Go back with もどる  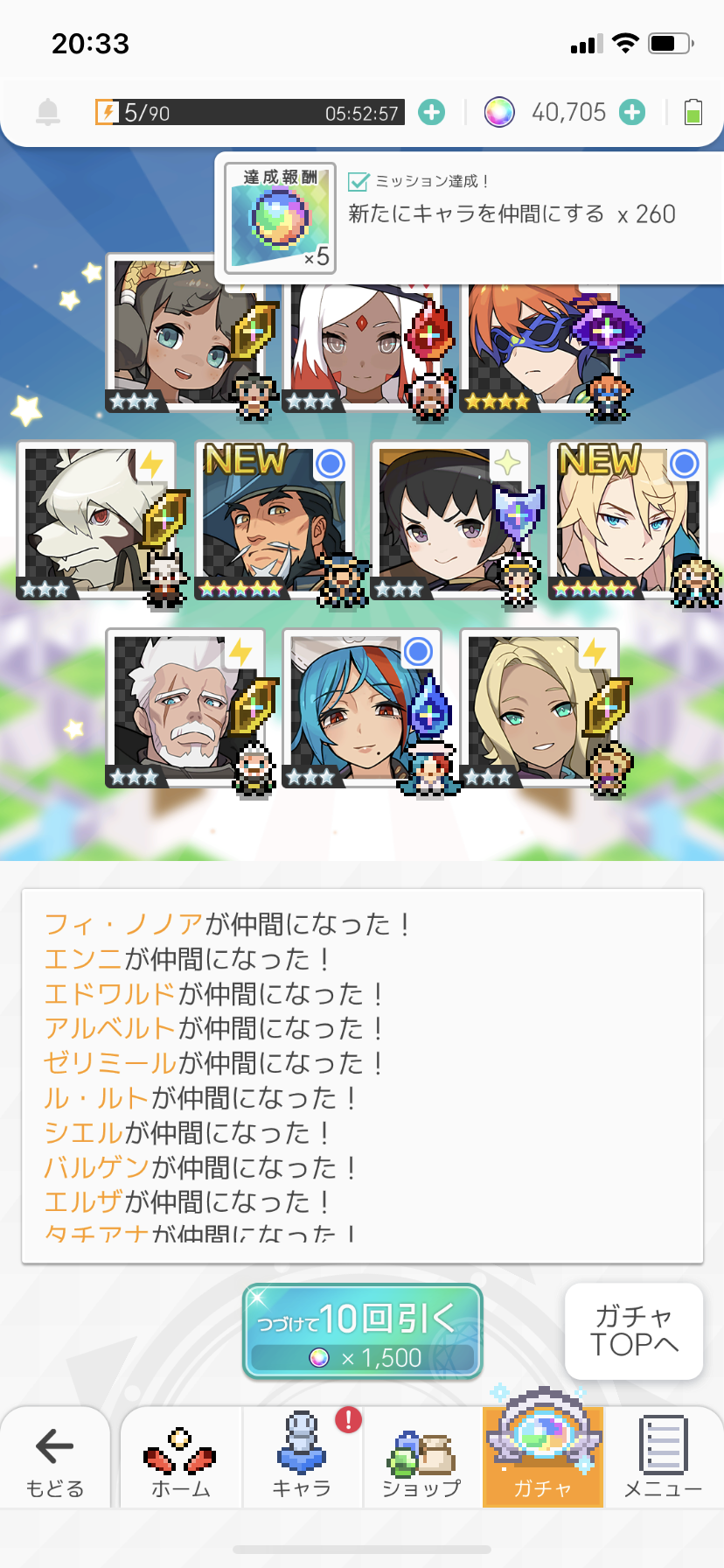click(54, 1459)
